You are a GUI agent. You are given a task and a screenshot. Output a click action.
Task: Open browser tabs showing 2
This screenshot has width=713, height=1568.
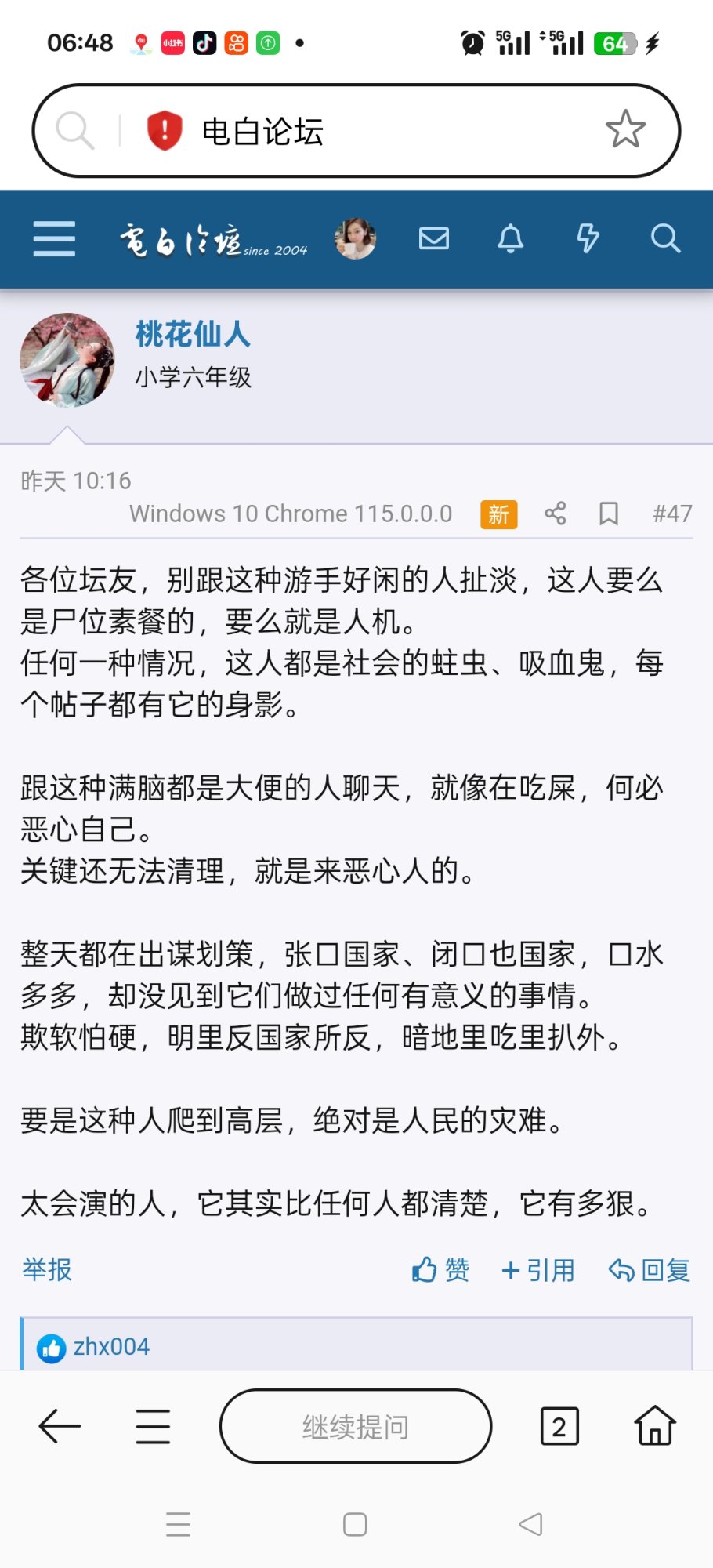(x=559, y=1427)
